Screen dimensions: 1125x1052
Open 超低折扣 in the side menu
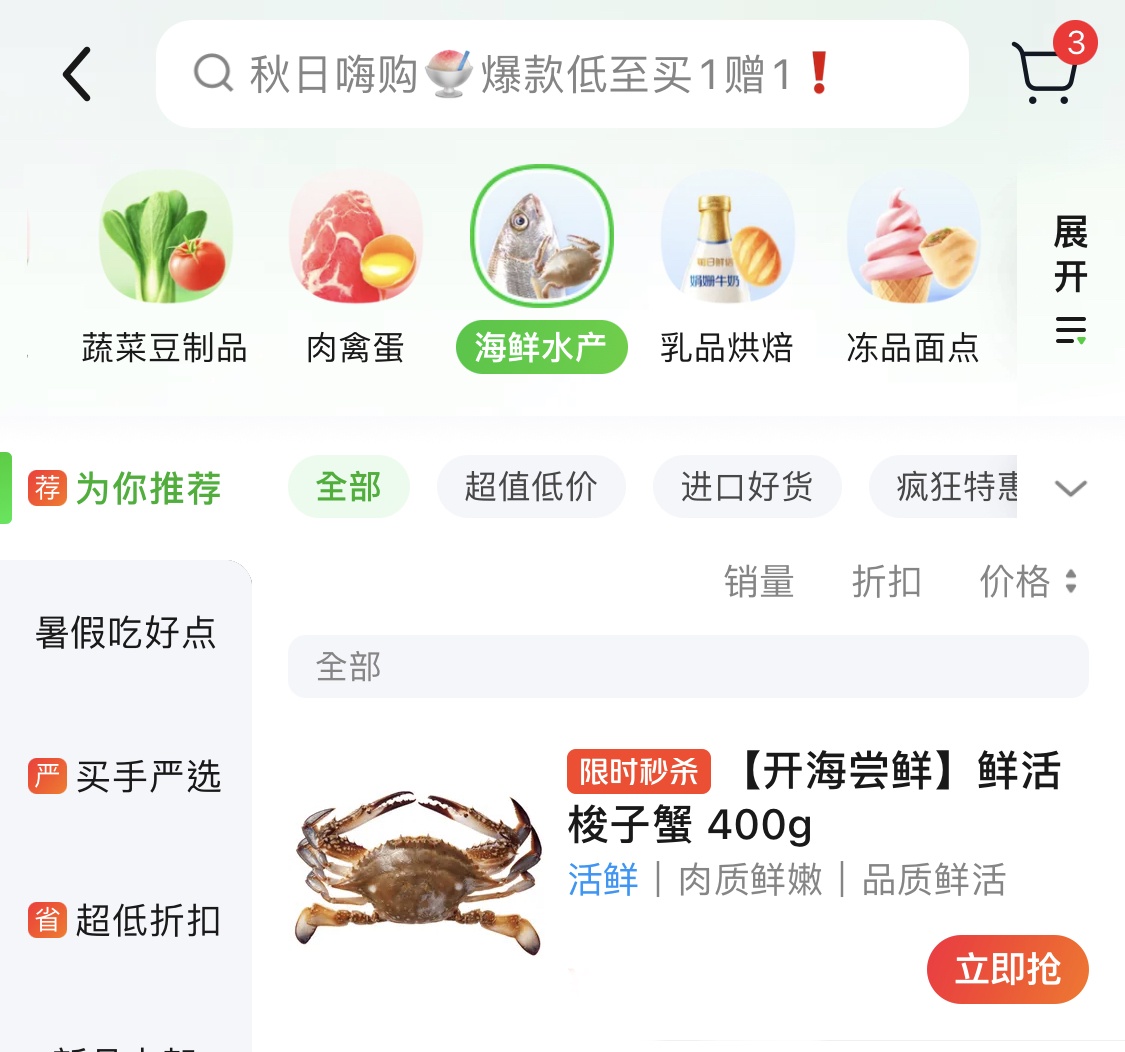[126, 921]
